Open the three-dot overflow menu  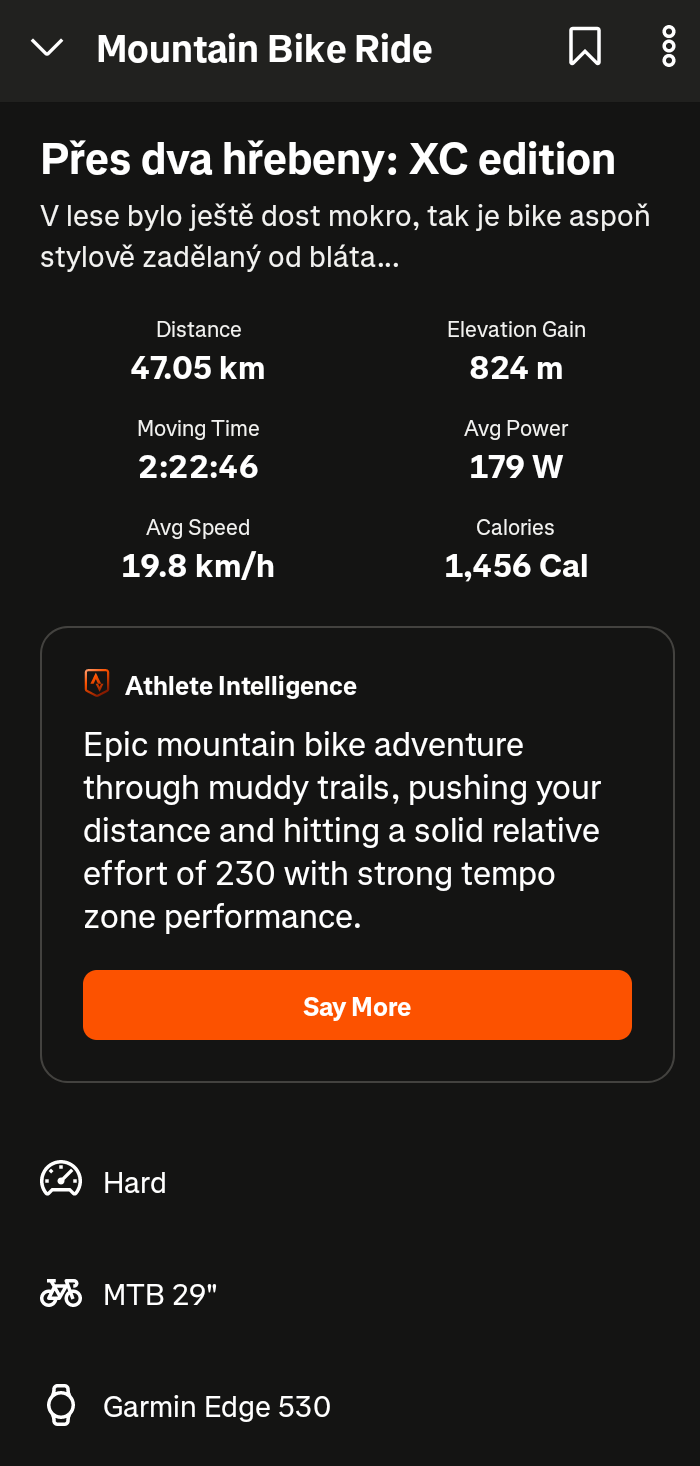669,46
